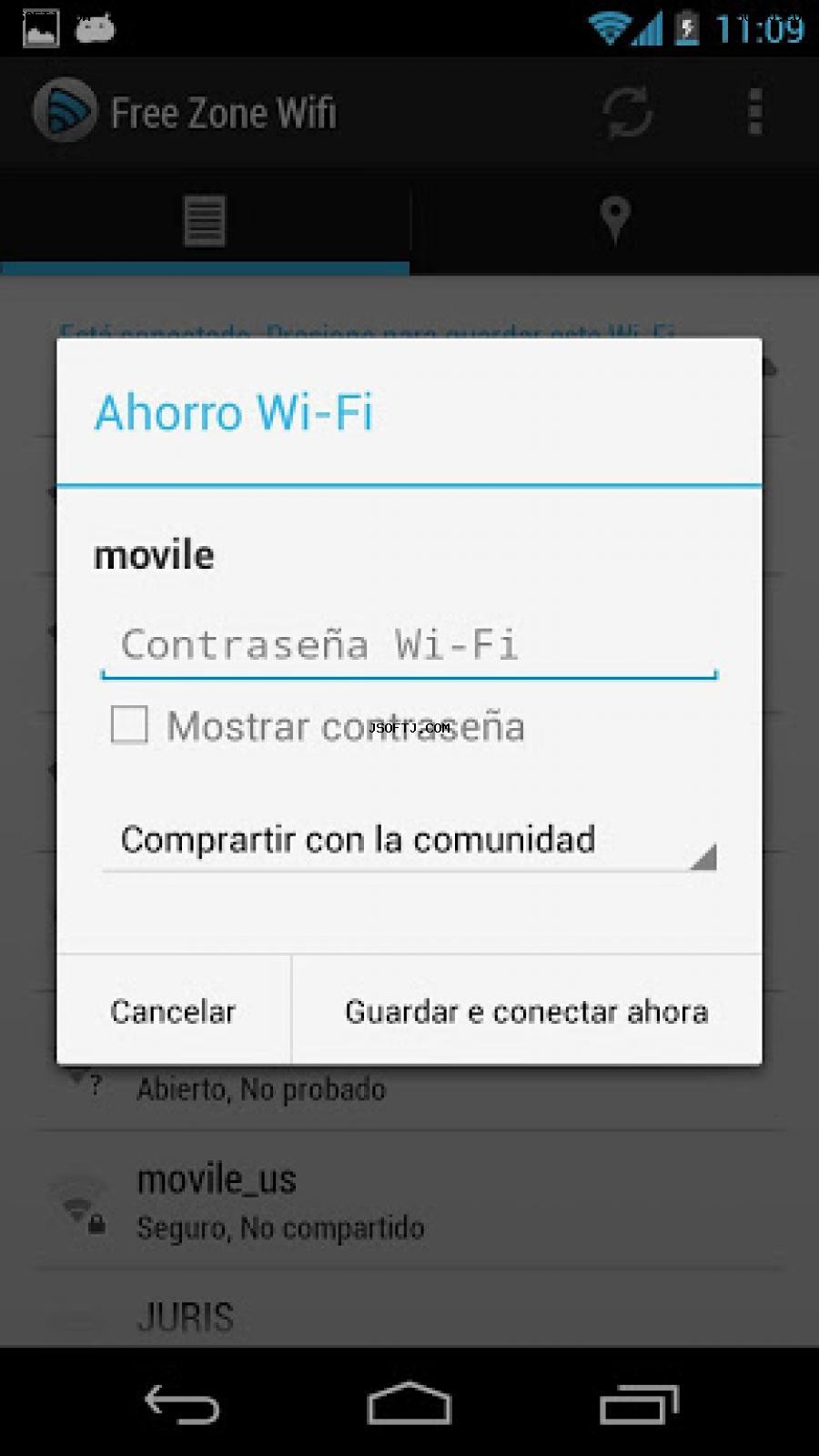Screen dimensions: 819x1456
Task: Tap Cancelar to dismiss the dialog
Action: tap(173, 1011)
